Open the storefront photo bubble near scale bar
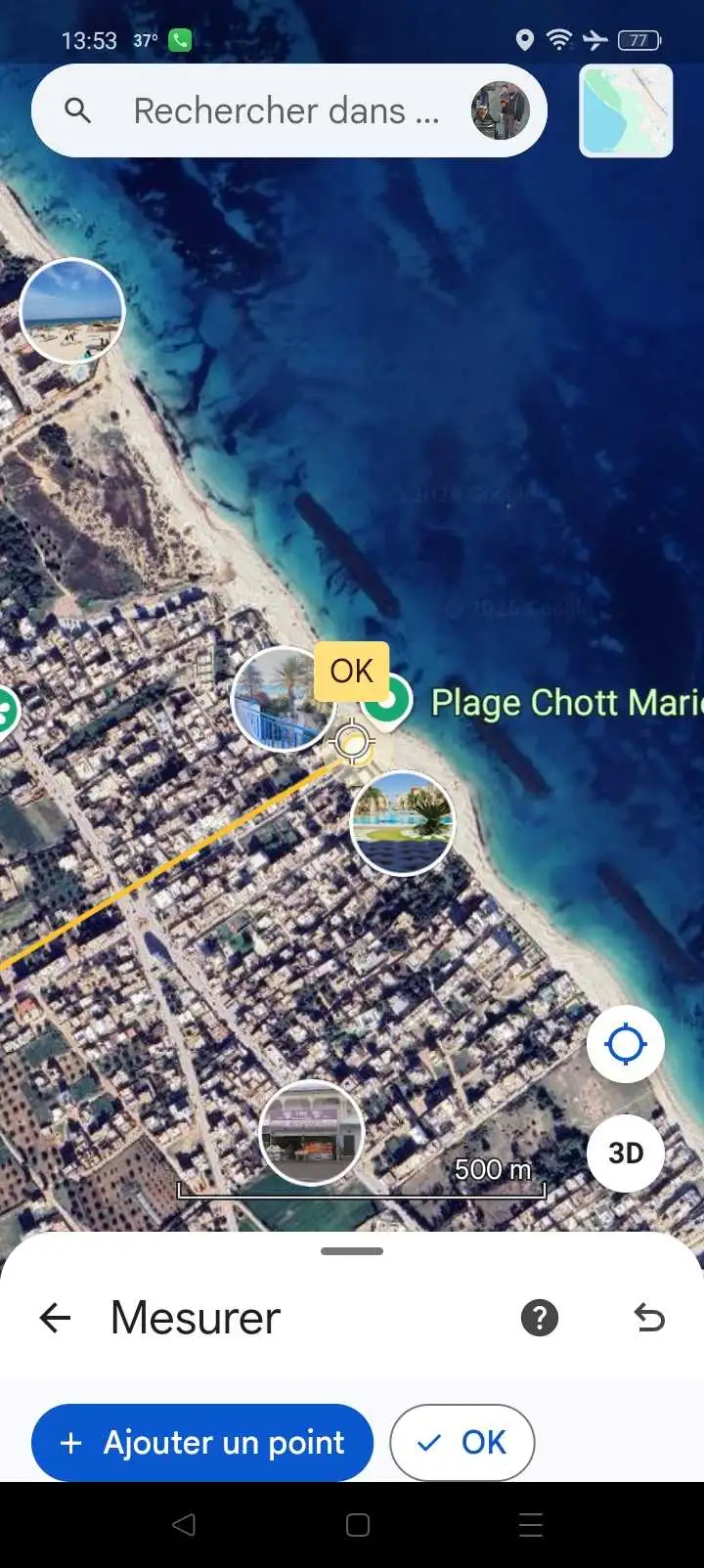The width and height of the screenshot is (704, 1568). click(312, 1133)
